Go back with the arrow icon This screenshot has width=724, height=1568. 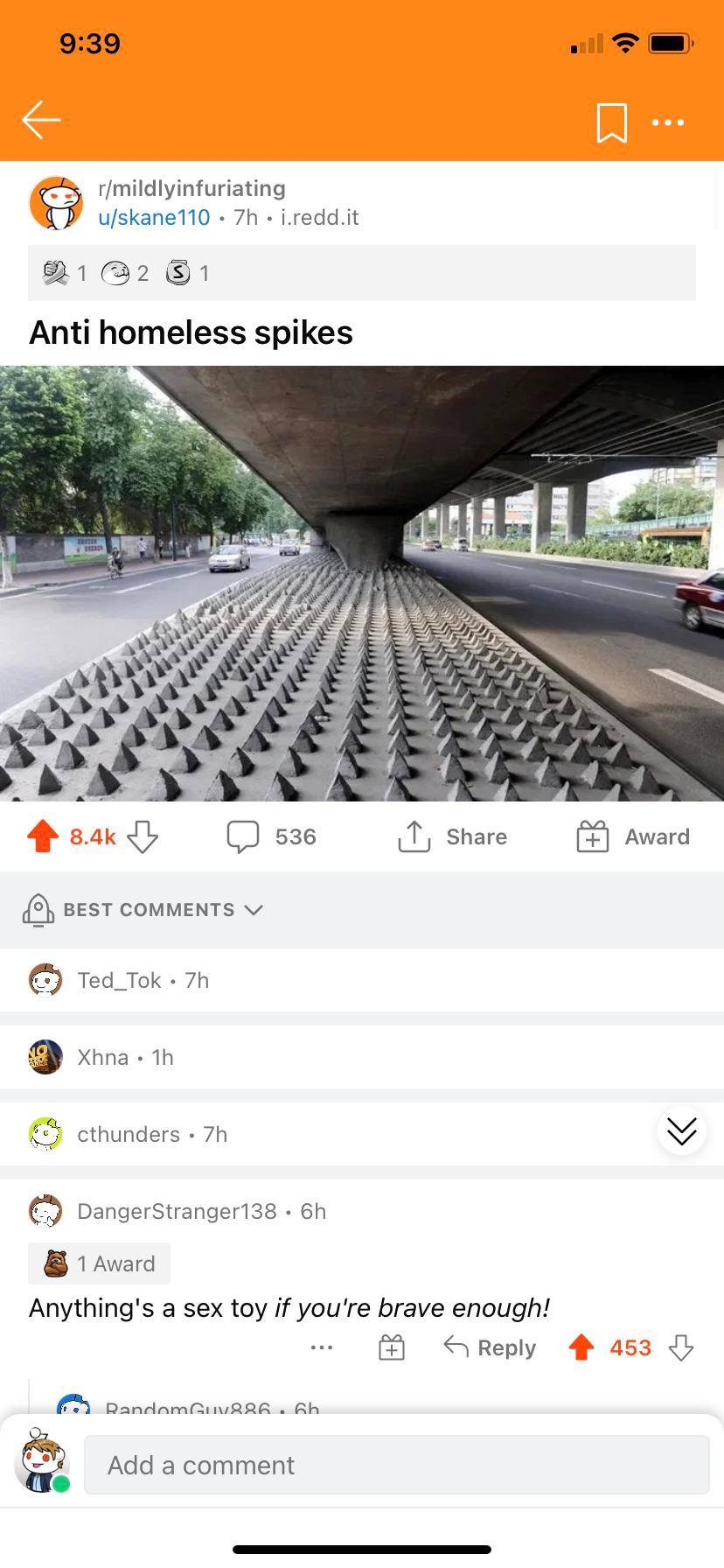coord(41,120)
